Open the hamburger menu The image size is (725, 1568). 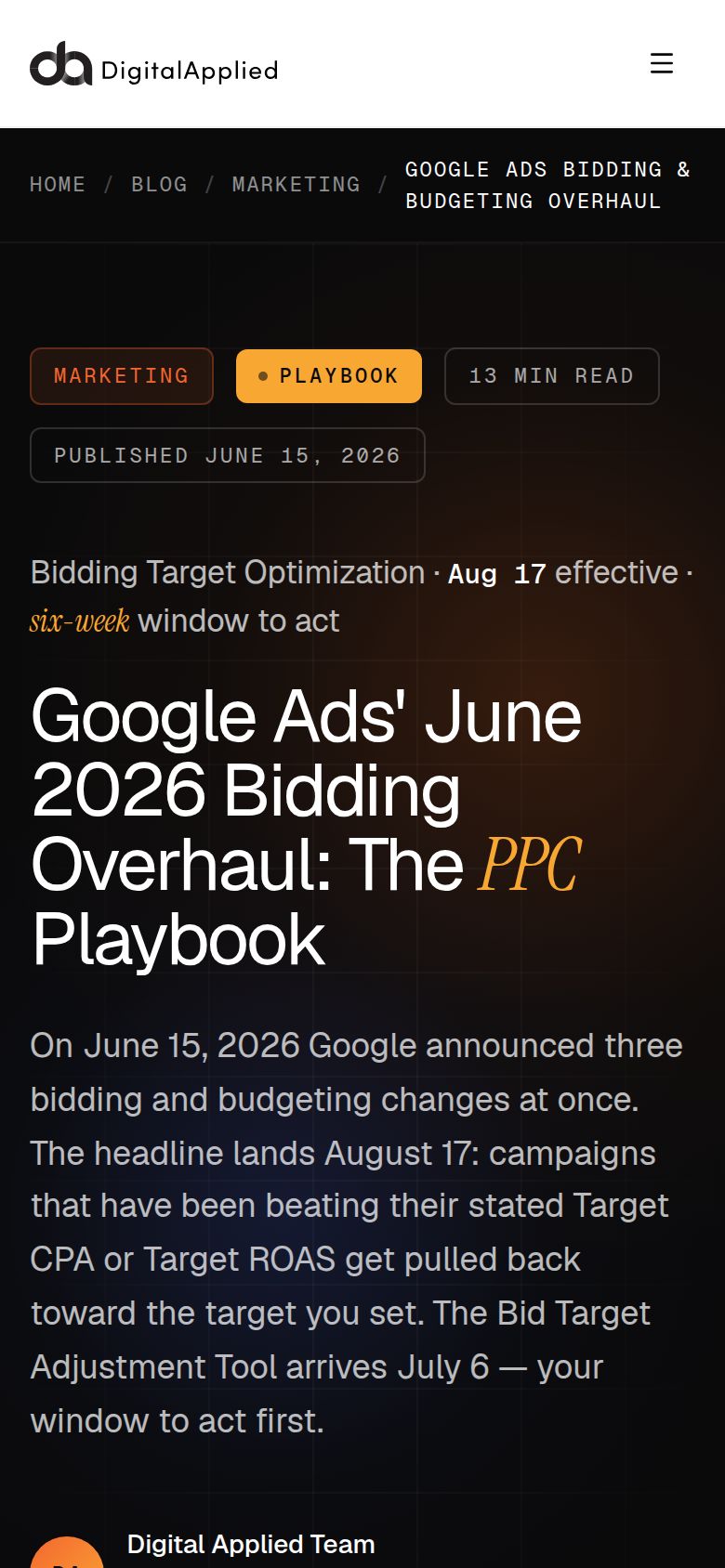coord(662,63)
